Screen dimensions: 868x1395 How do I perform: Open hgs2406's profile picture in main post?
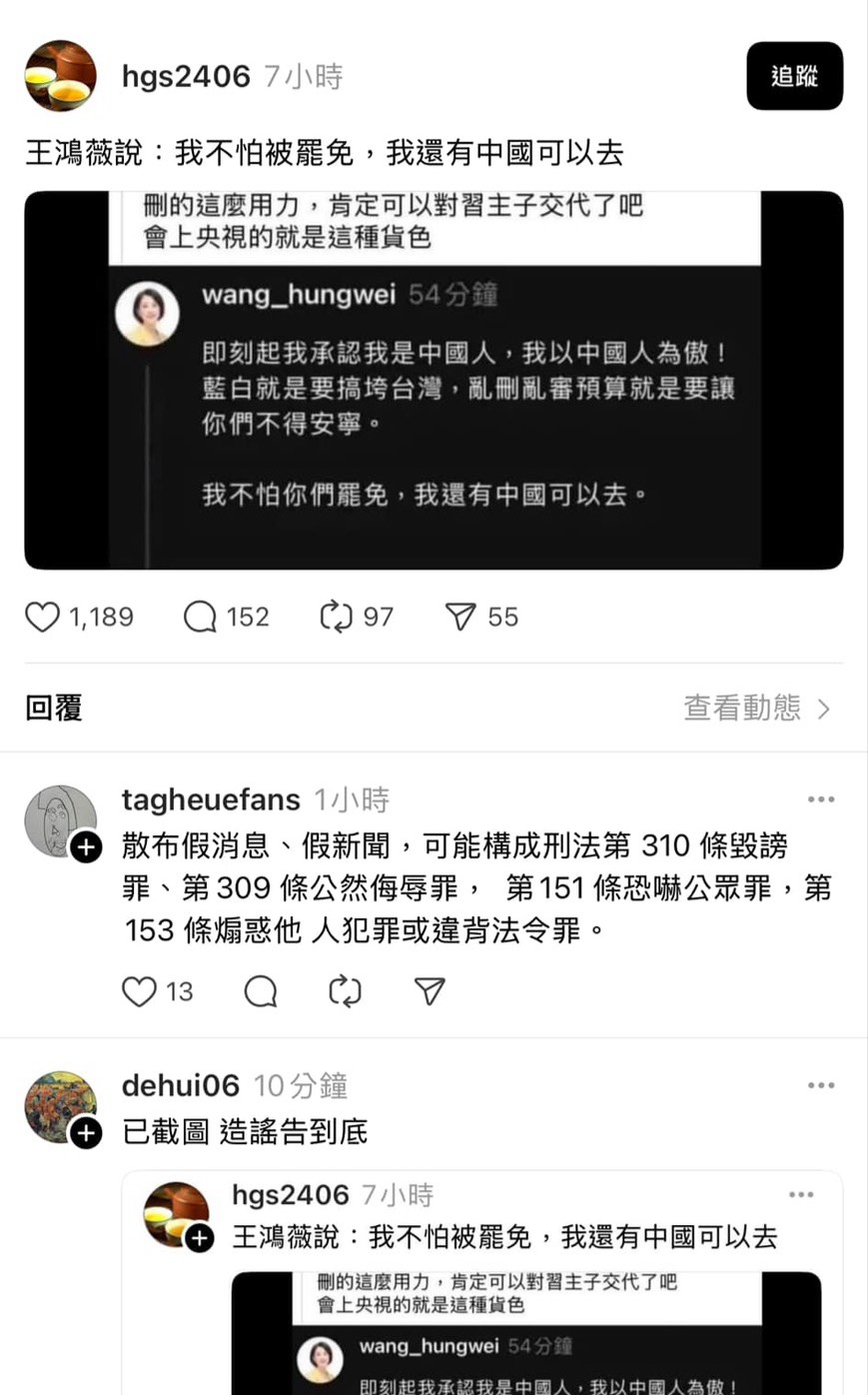[60, 76]
